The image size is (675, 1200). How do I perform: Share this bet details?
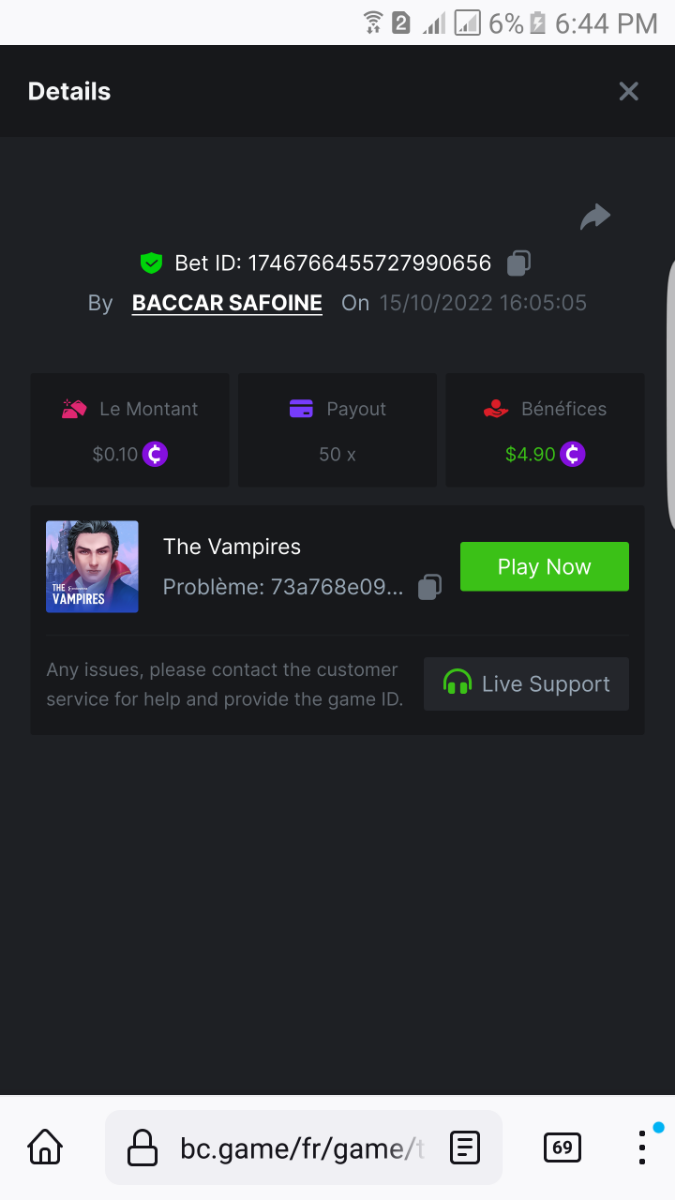595,217
